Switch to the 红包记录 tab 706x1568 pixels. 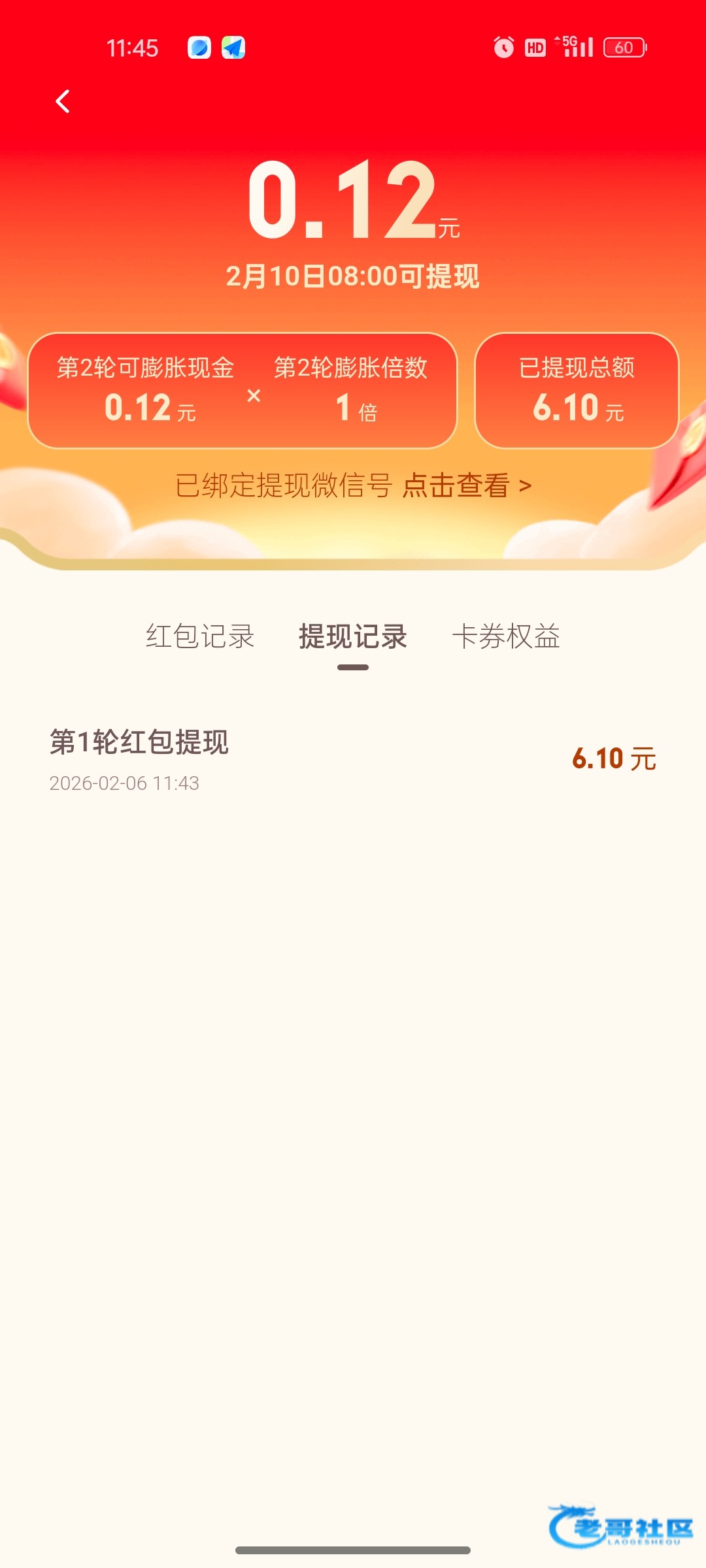[200, 636]
